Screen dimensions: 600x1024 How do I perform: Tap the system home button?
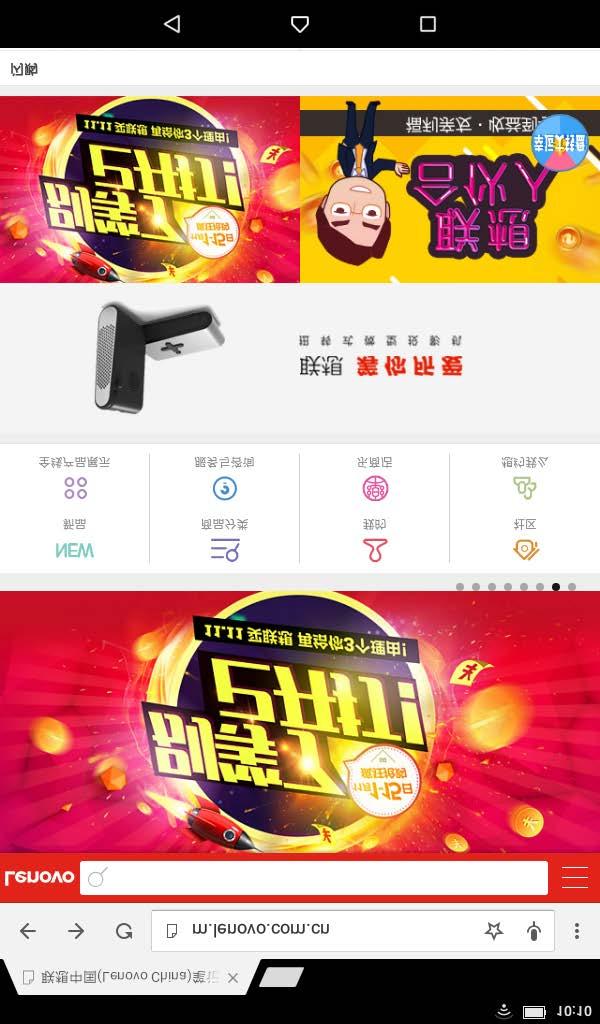(300, 24)
